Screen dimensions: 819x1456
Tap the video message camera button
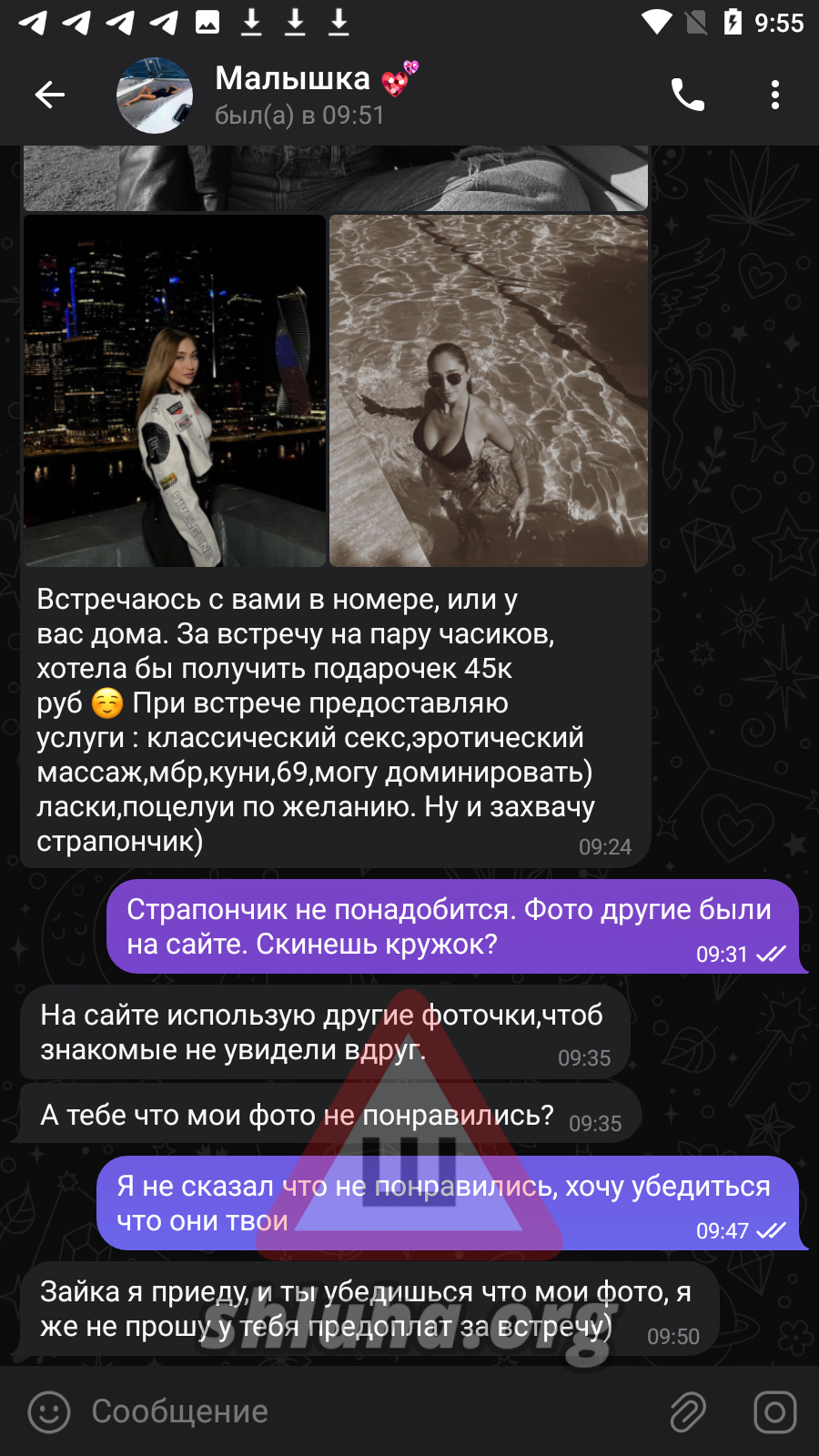pyautogui.click(x=775, y=1412)
